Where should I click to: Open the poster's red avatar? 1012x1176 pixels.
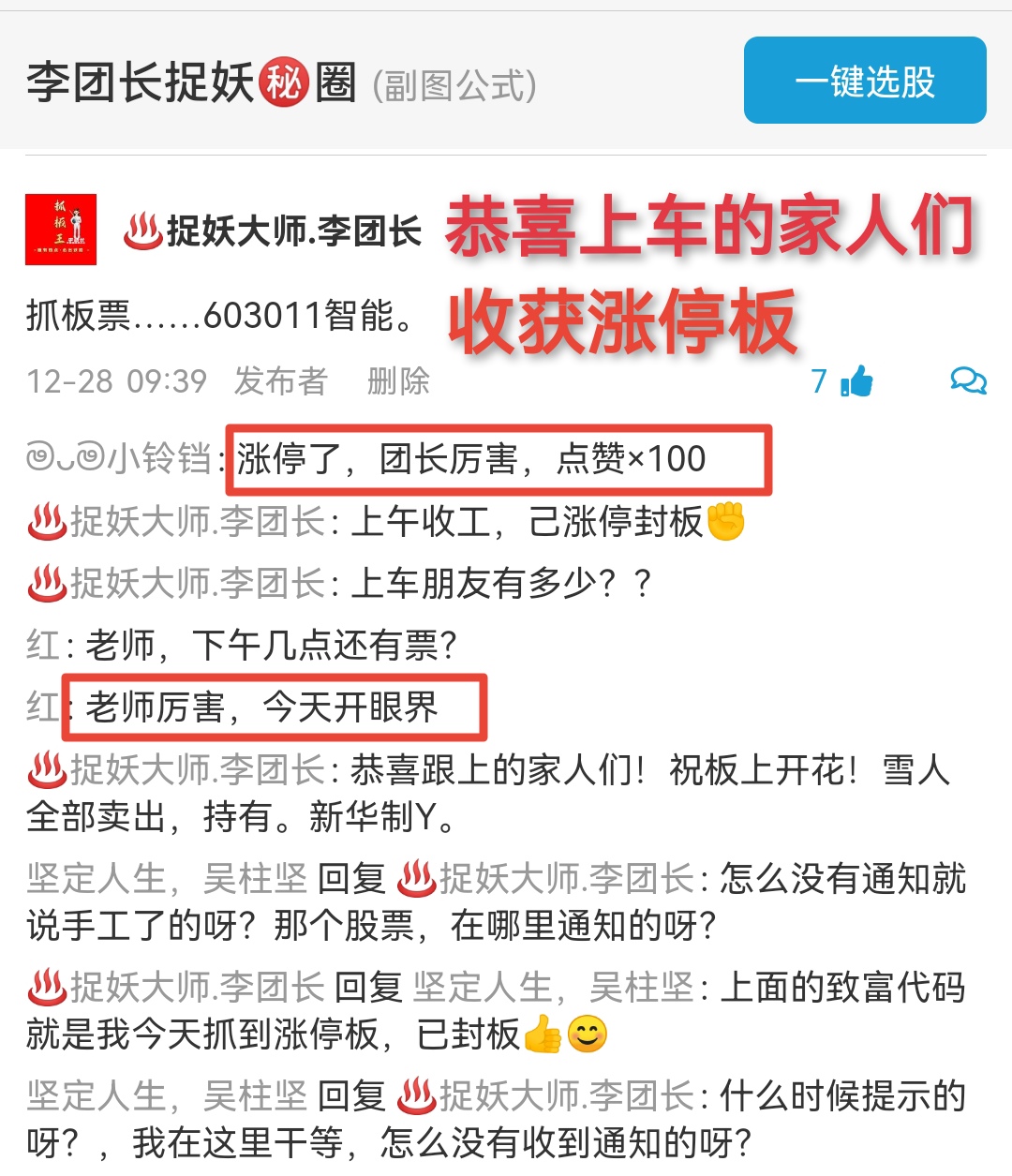click(x=61, y=230)
